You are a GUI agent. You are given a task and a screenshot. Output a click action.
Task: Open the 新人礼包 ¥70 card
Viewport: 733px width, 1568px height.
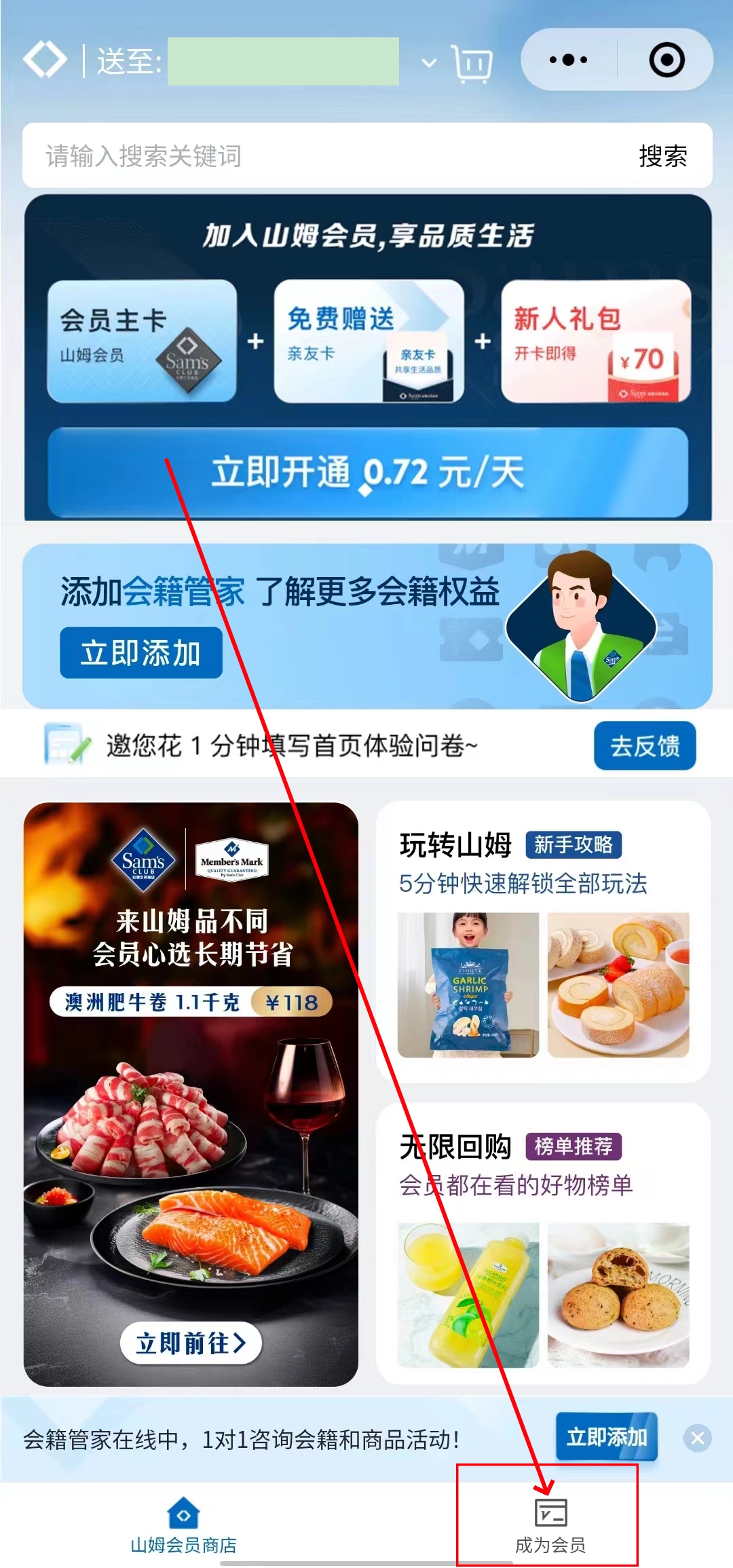coord(596,341)
